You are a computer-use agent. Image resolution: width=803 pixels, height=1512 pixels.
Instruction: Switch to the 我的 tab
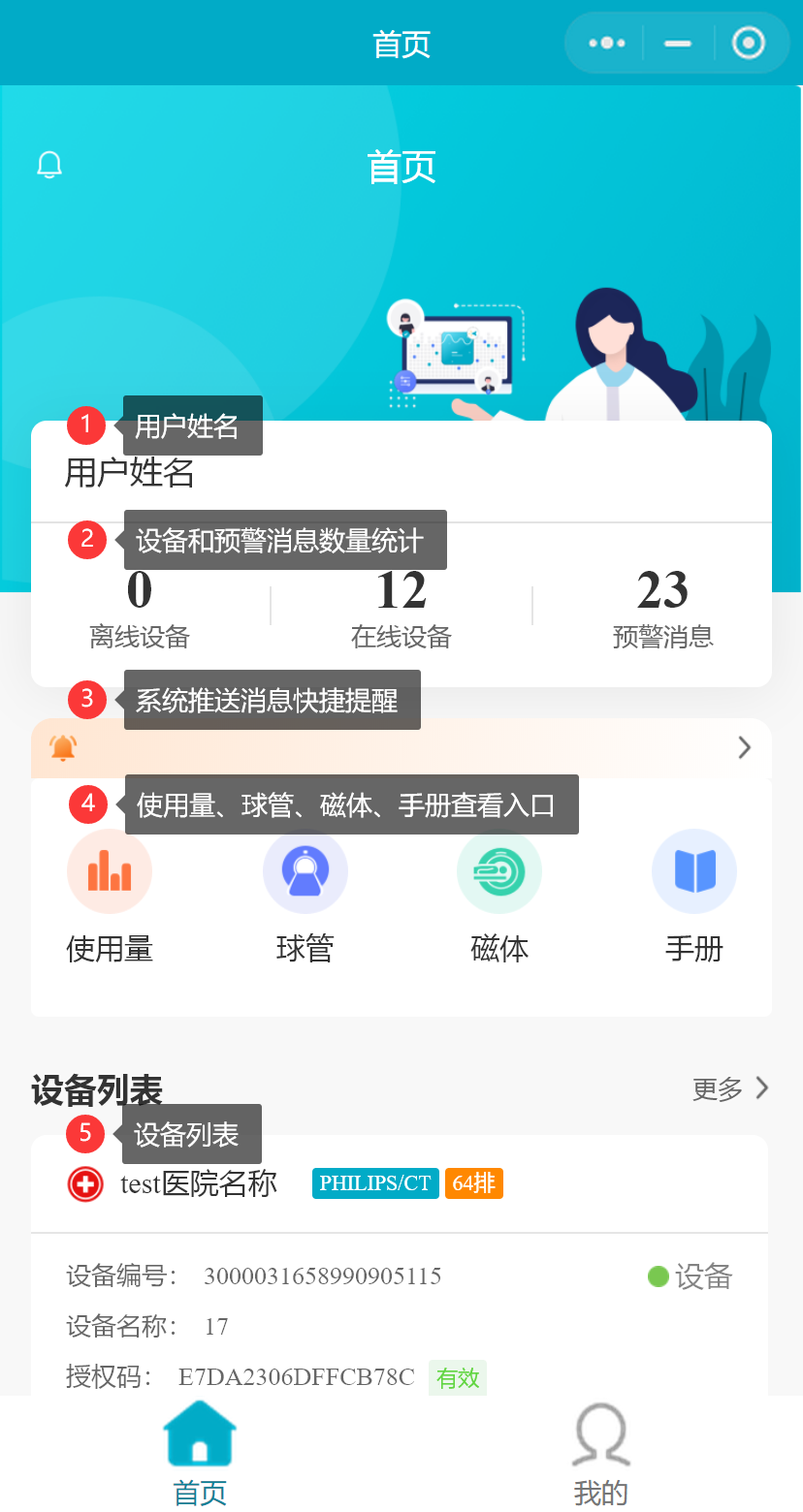(601, 1454)
